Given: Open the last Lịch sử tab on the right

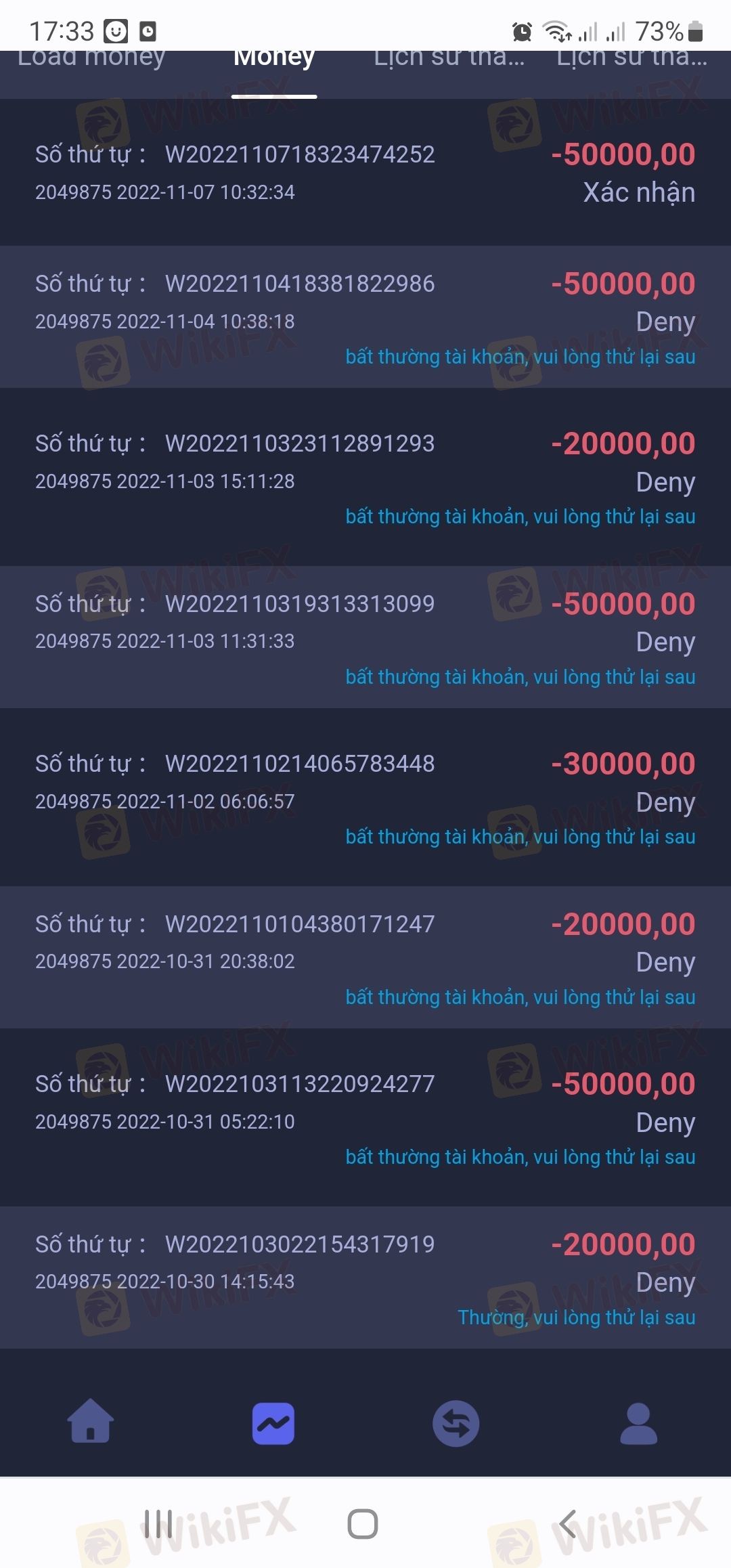Looking at the screenshot, I should coord(632,60).
